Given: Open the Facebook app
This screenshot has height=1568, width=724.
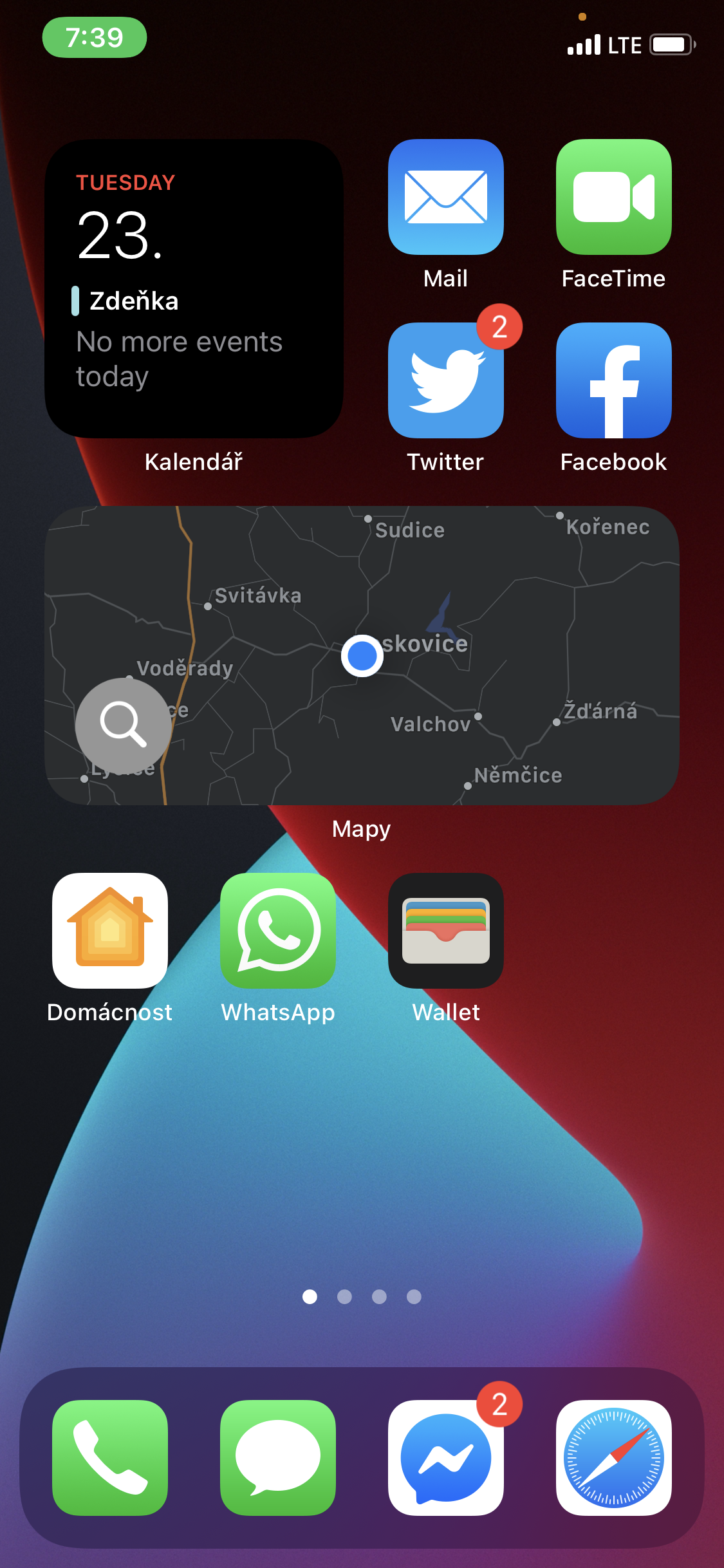Looking at the screenshot, I should point(613,380).
